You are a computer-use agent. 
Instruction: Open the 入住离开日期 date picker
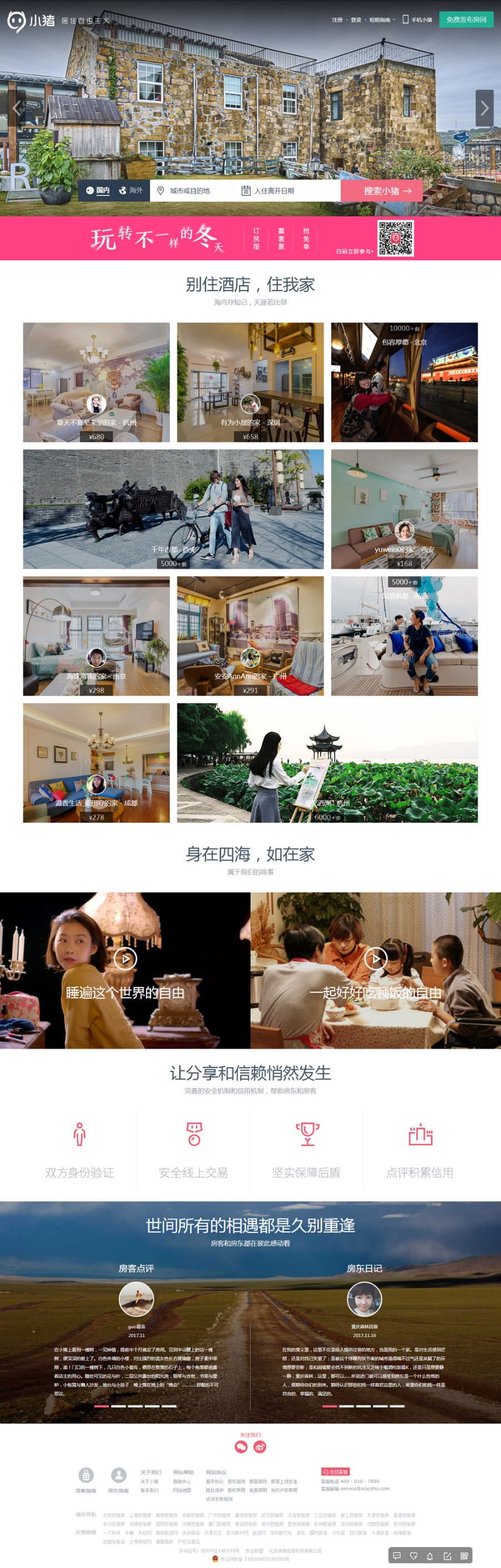pyautogui.click(x=274, y=190)
